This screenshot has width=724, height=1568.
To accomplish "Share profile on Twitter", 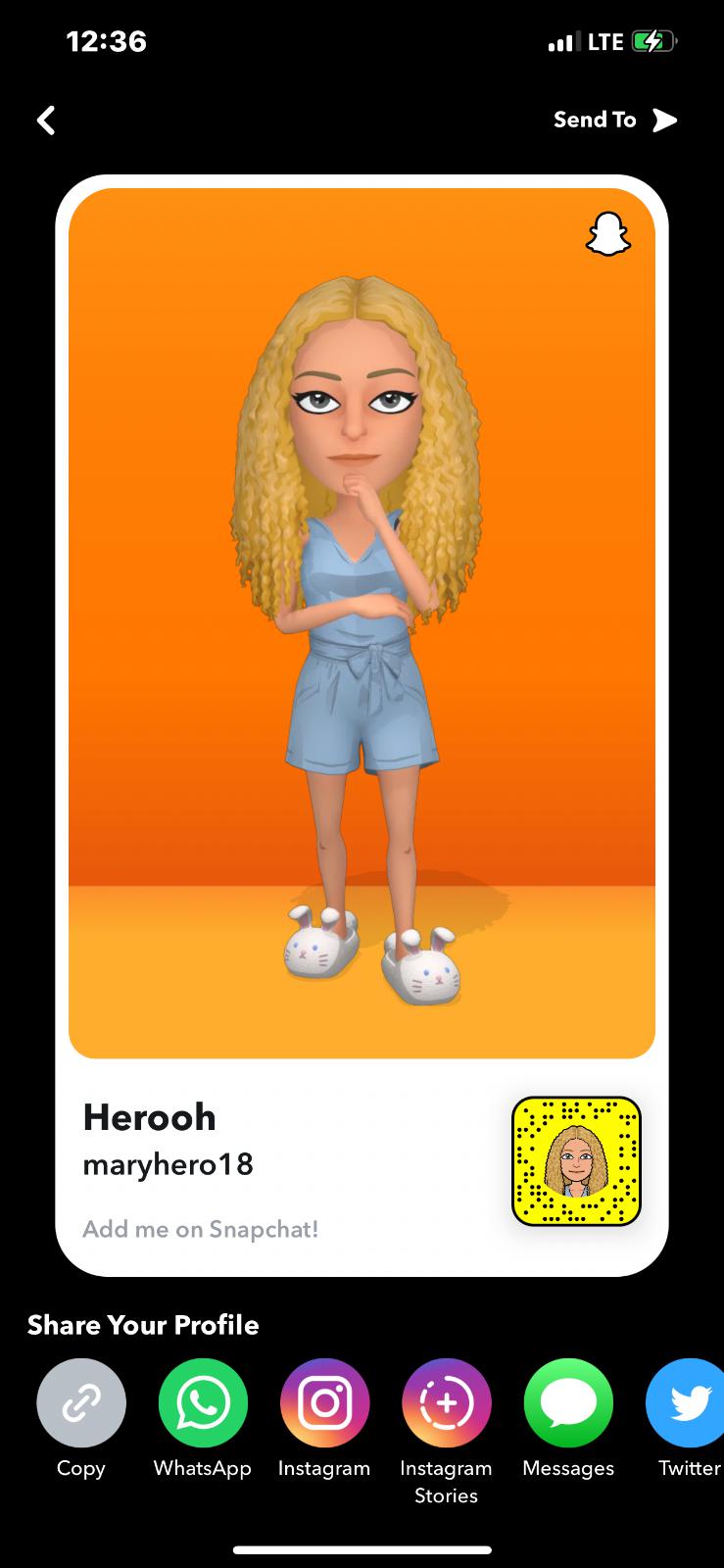I will pyautogui.click(x=686, y=1403).
